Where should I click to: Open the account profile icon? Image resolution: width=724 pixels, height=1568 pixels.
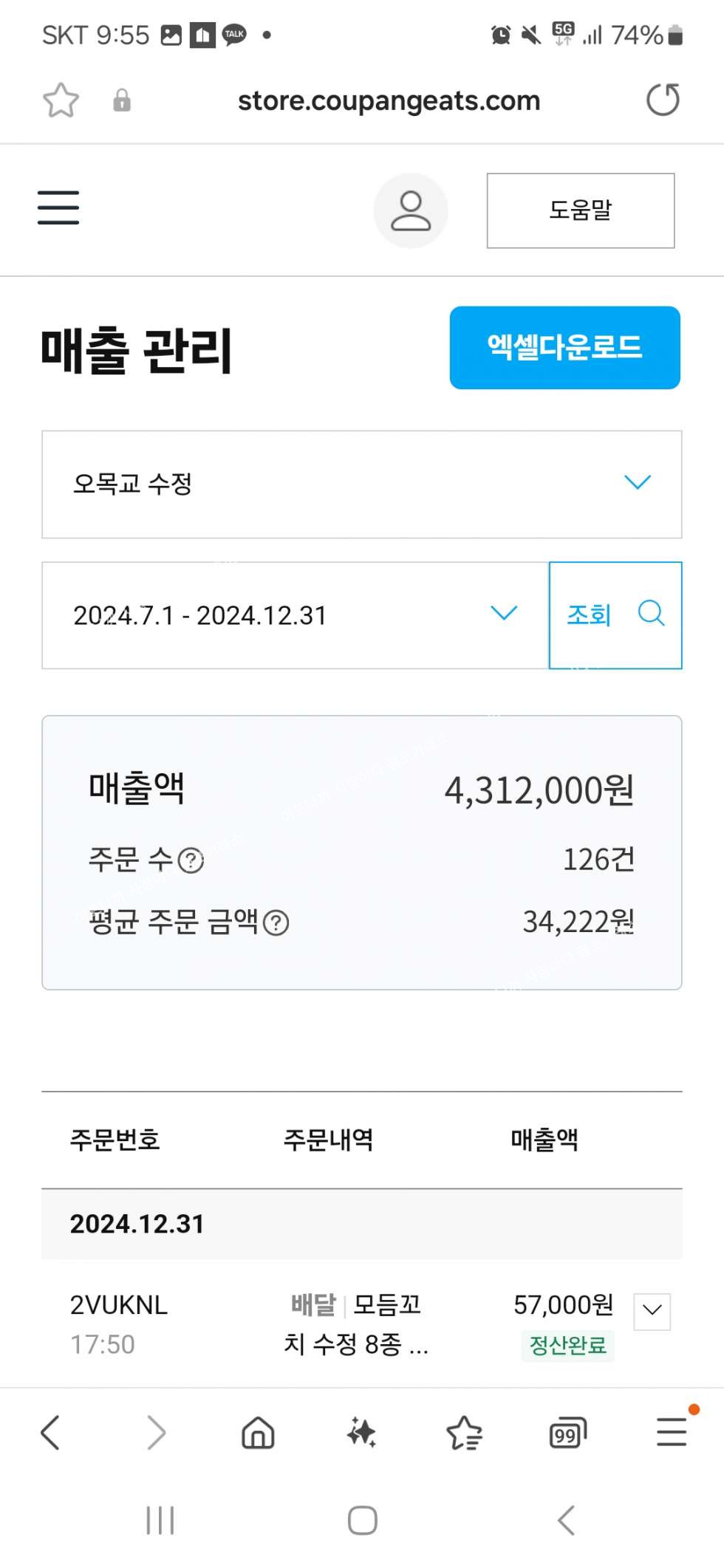point(411,210)
